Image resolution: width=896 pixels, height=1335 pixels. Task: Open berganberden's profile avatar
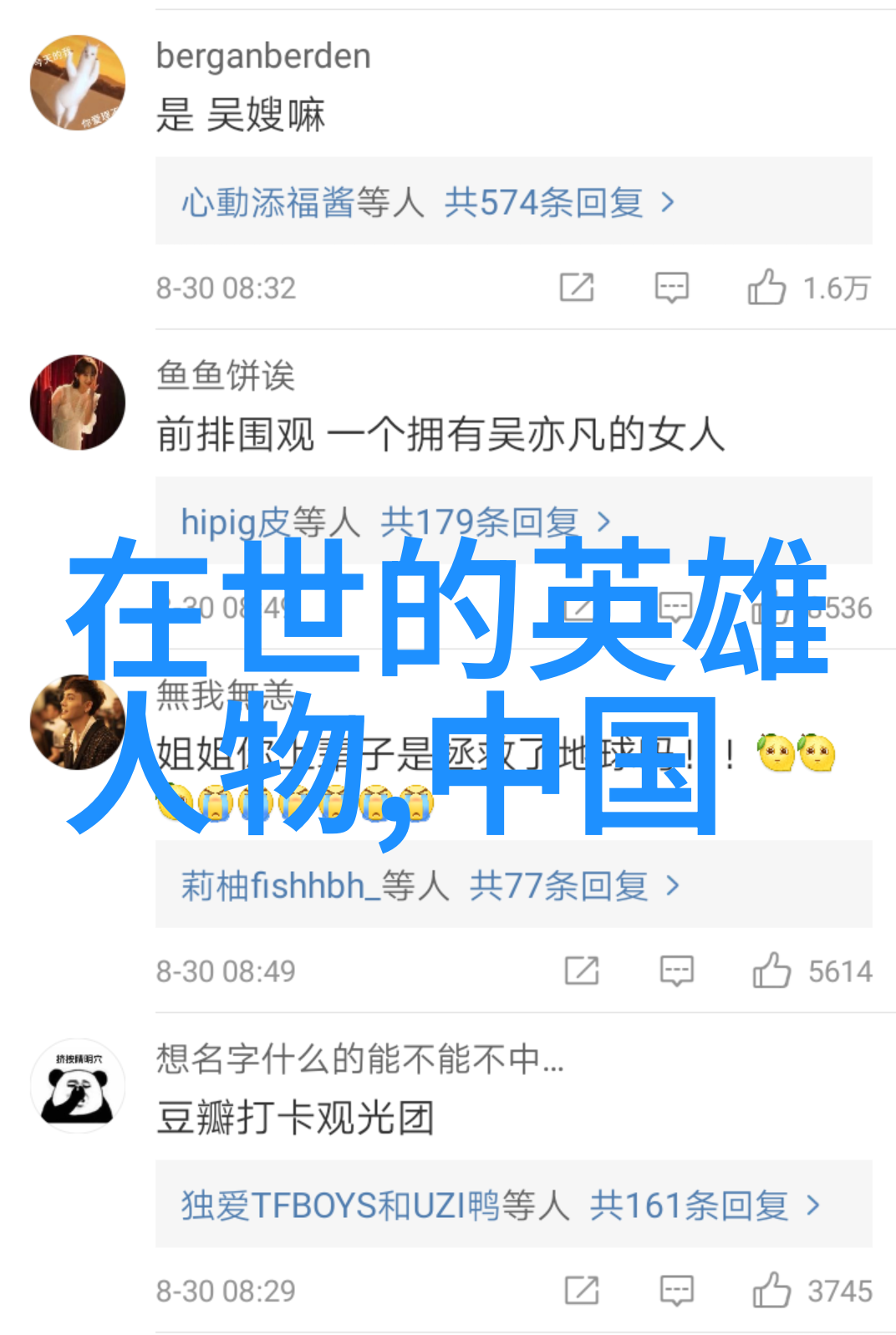tap(78, 83)
